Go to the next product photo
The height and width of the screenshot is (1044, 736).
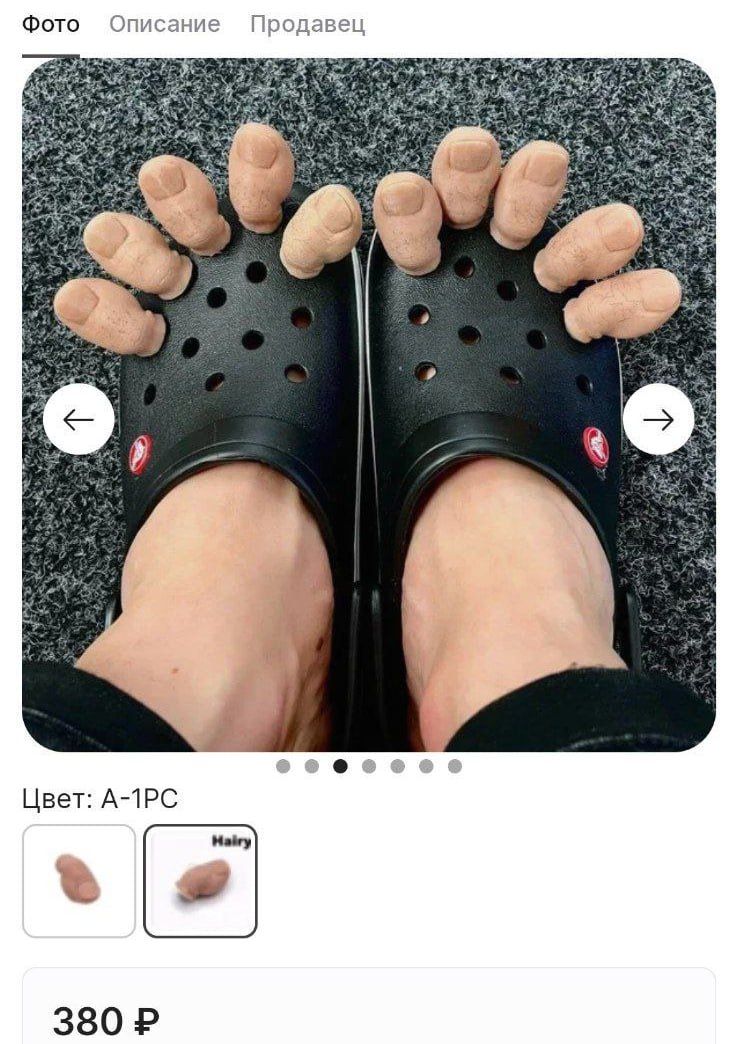658,420
